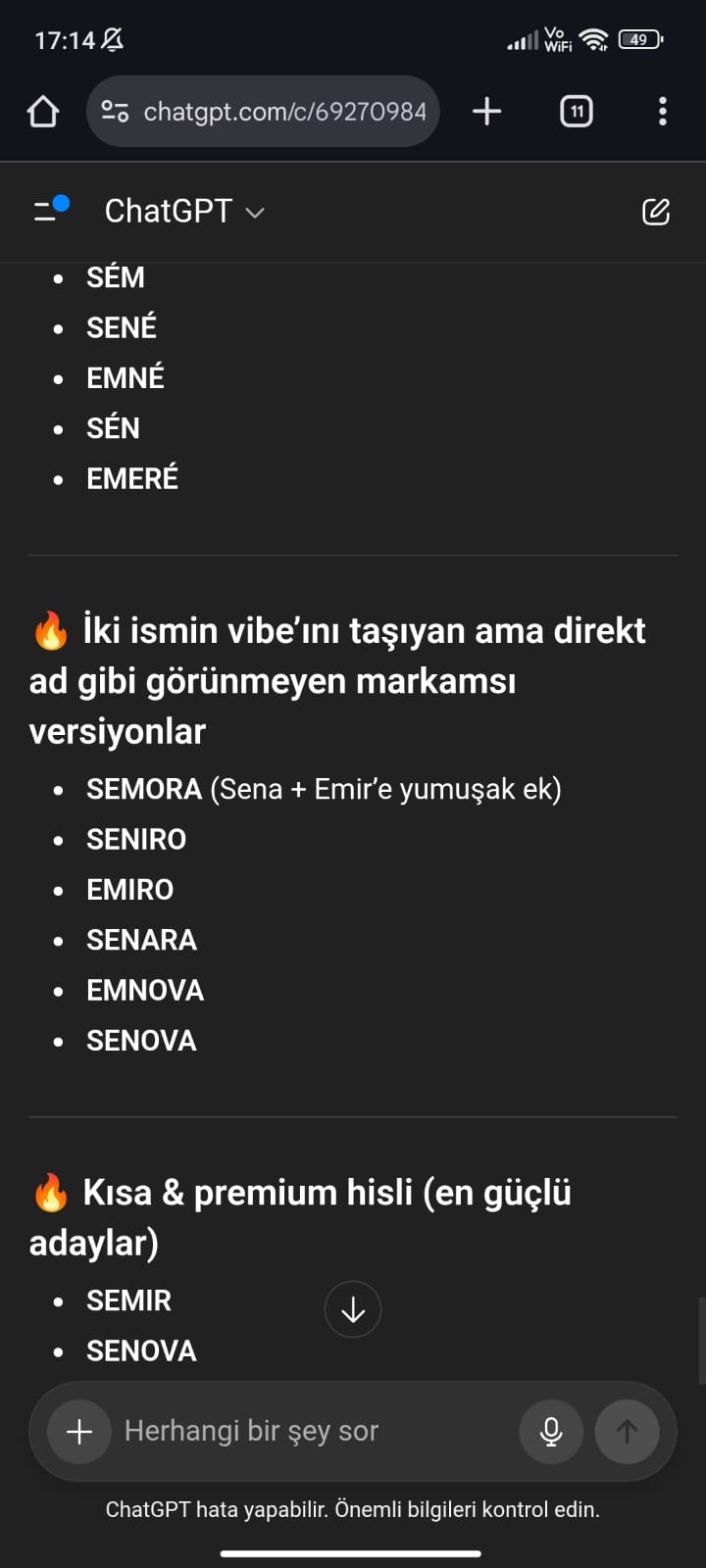
Task: Expand the ChatGPT model dropdown
Action: (184, 211)
